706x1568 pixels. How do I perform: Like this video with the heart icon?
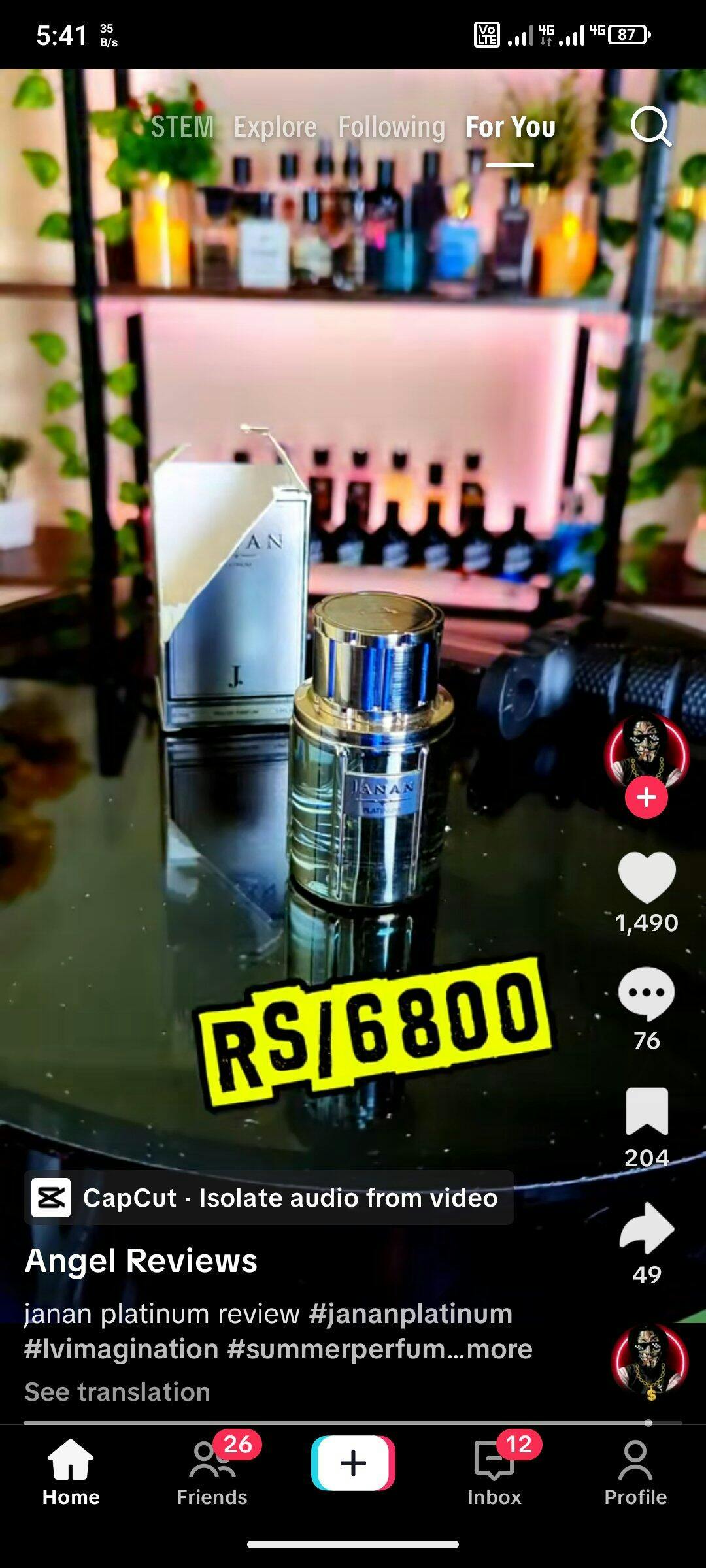pyautogui.click(x=647, y=877)
